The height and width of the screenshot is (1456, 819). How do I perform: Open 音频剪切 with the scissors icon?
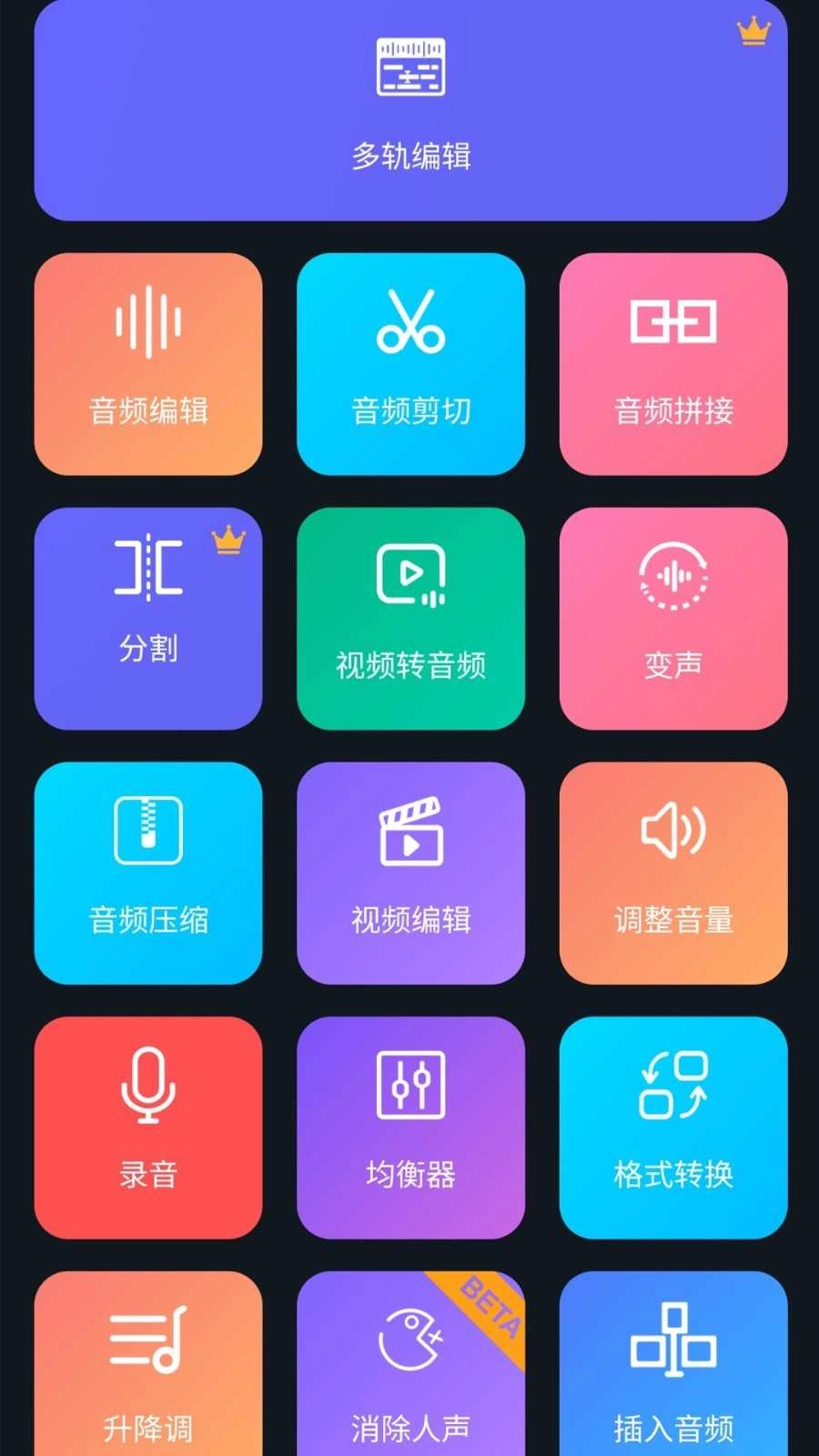(x=410, y=364)
